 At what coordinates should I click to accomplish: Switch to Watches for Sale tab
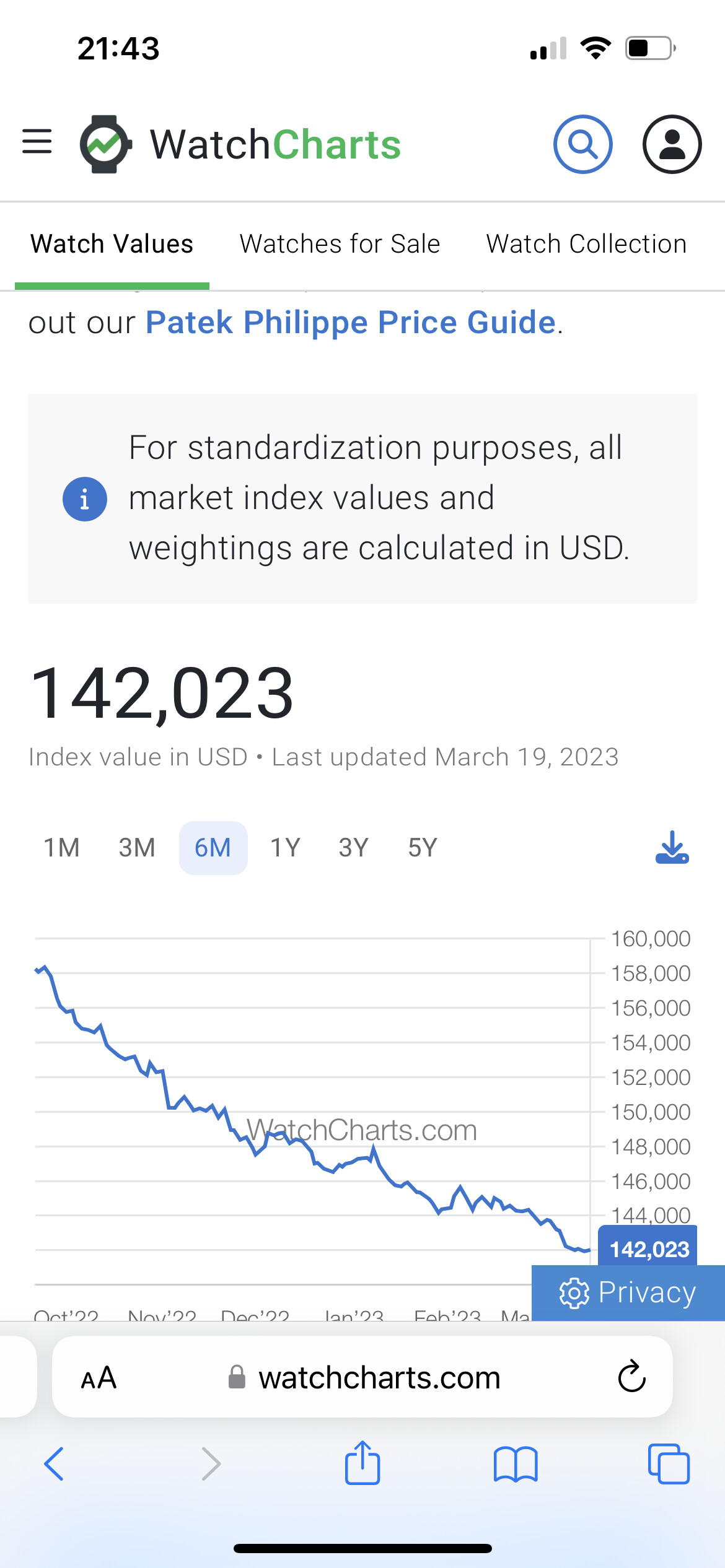pyautogui.click(x=340, y=244)
